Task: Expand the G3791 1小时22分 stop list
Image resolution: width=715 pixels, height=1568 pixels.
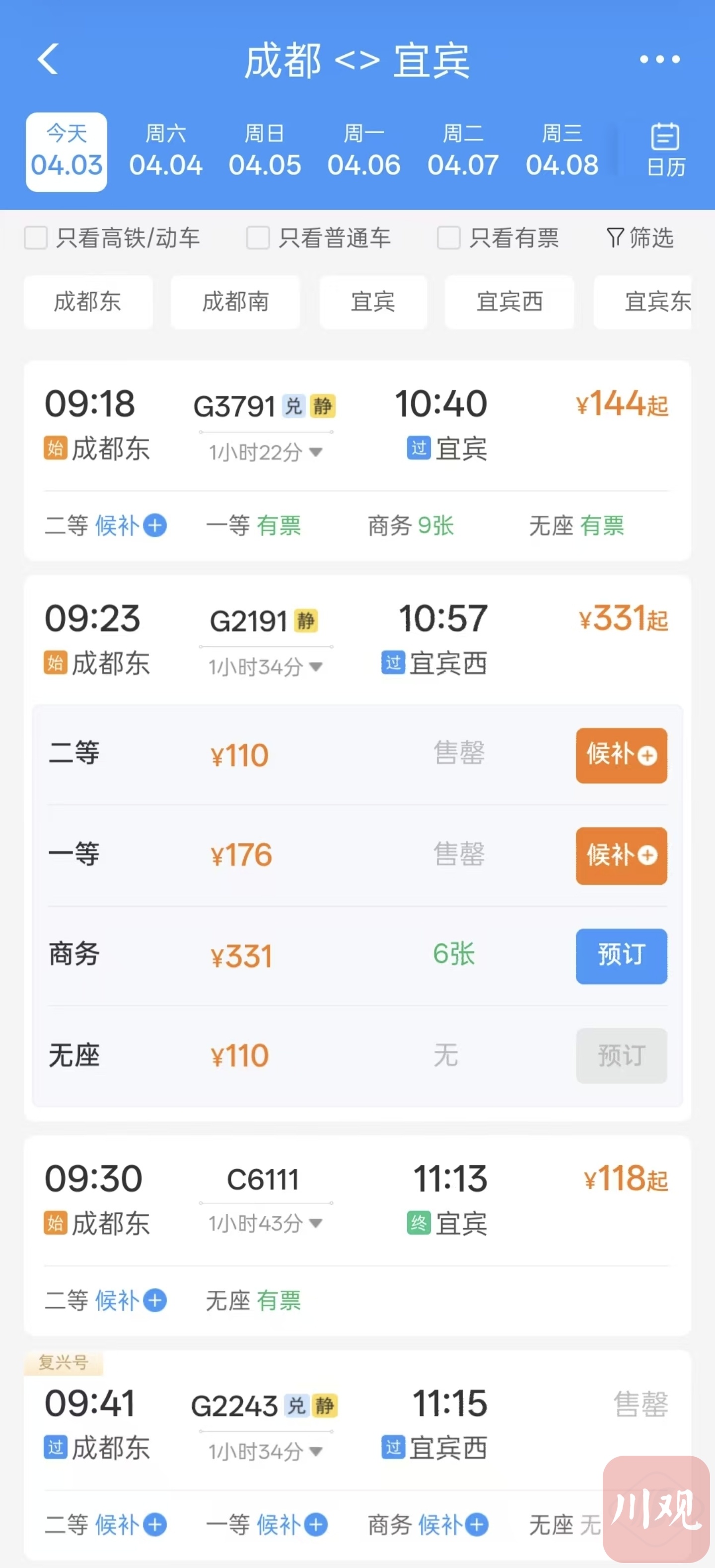Action: tap(265, 452)
